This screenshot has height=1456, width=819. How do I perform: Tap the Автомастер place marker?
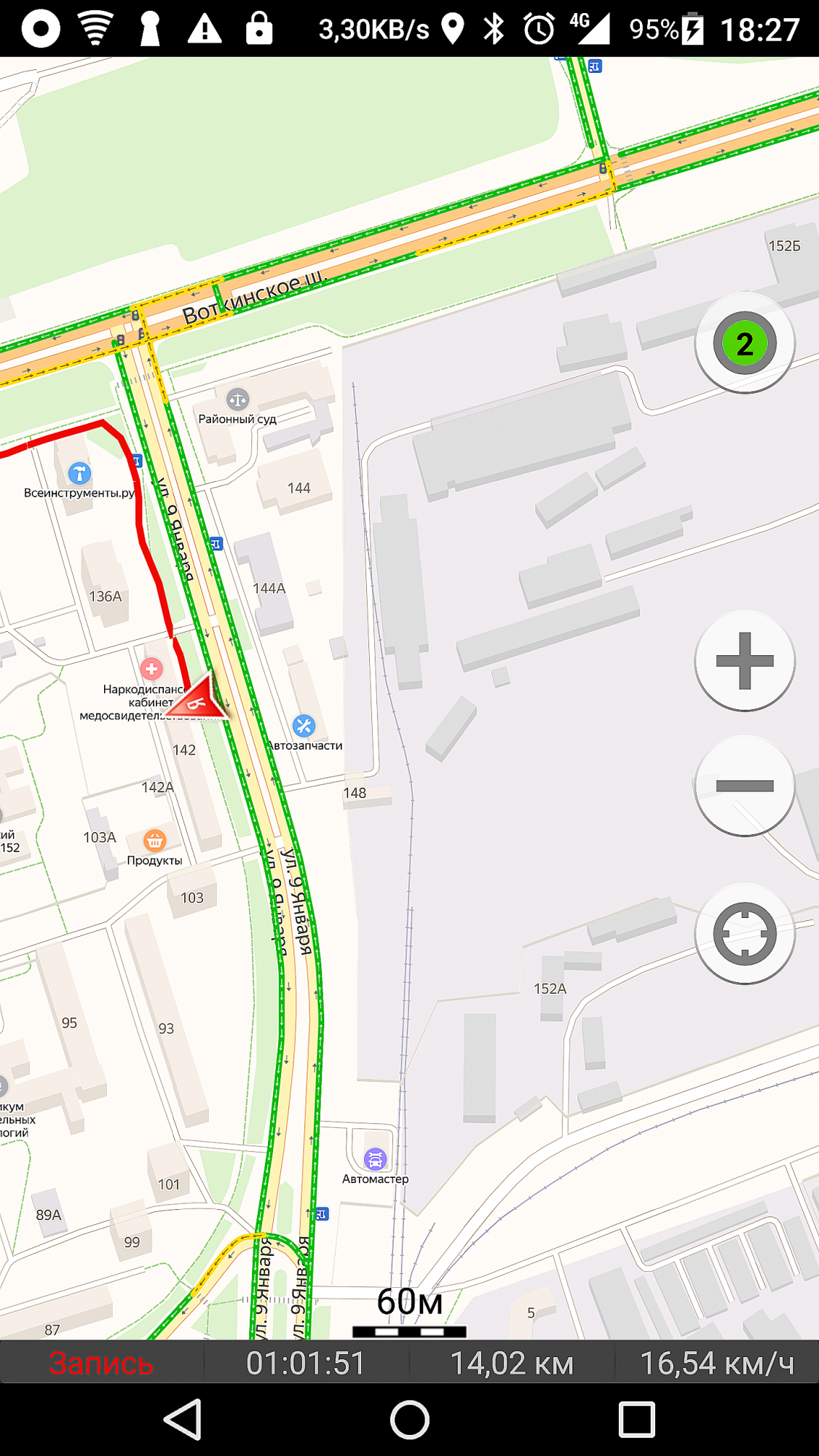375,1158
